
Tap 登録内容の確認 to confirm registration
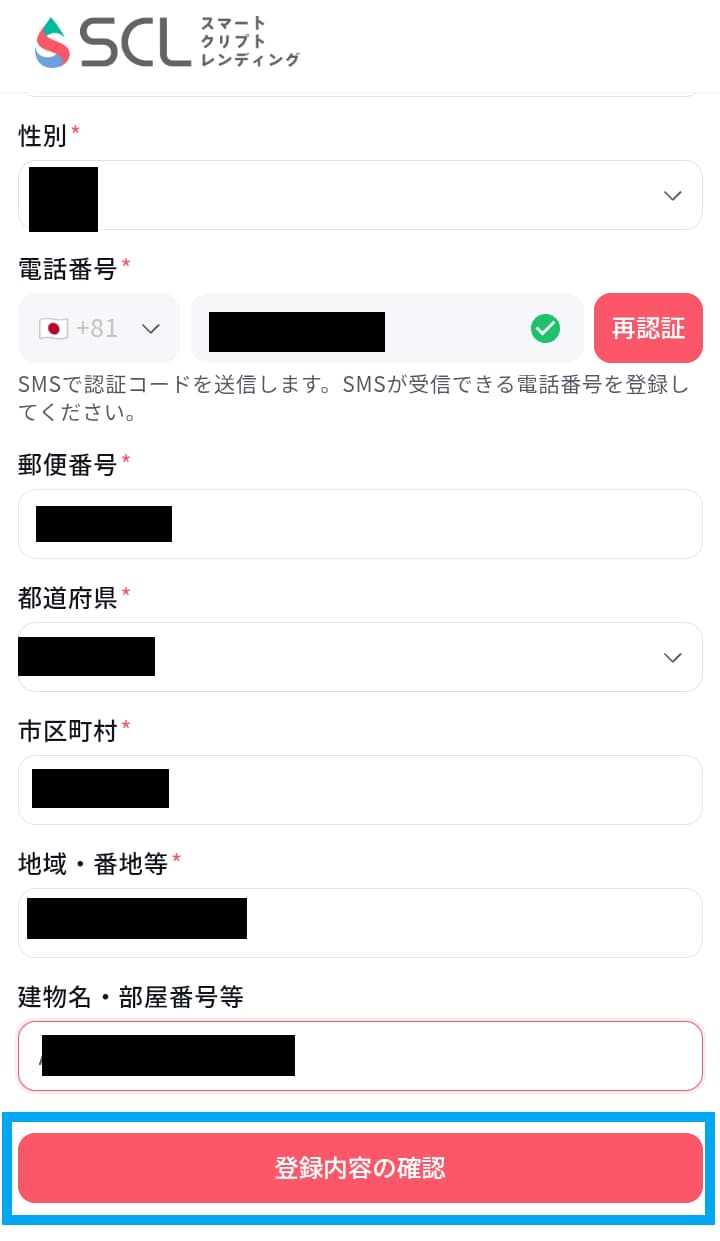pos(360,1168)
